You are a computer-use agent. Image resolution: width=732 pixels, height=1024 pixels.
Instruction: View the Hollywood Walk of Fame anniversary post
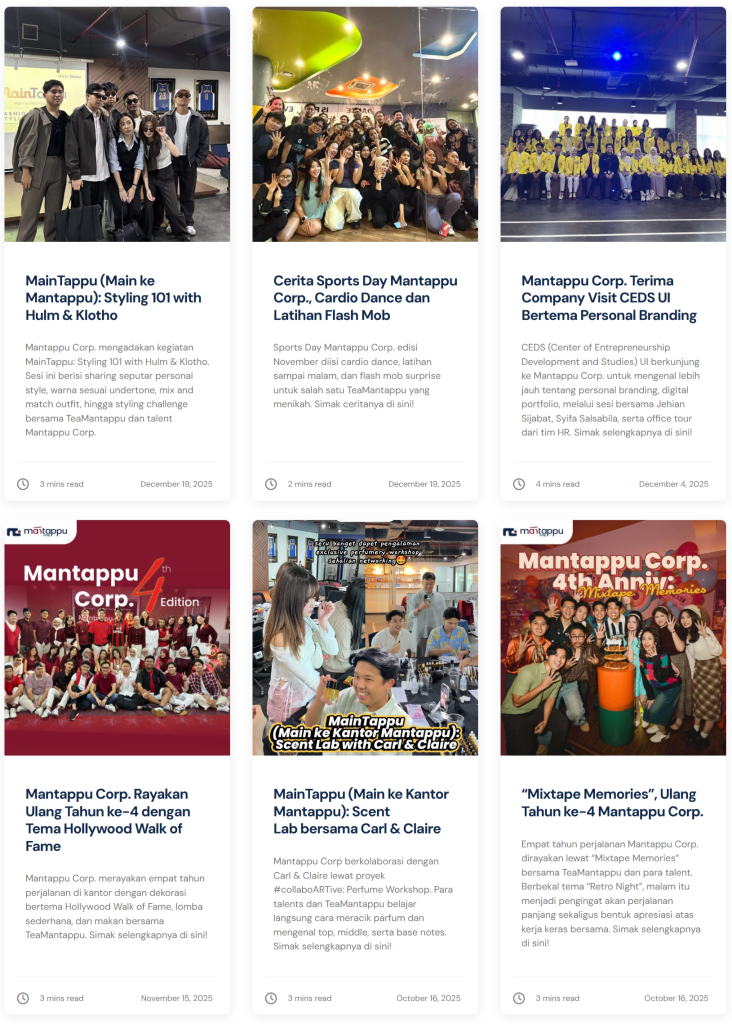[x=107, y=819]
